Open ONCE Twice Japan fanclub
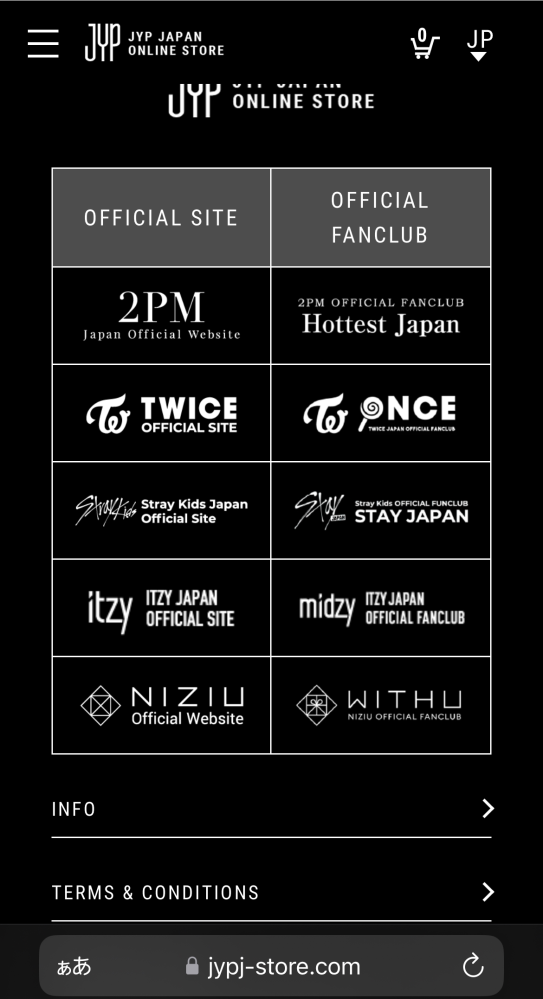This screenshot has height=999, width=543. coord(381,413)
